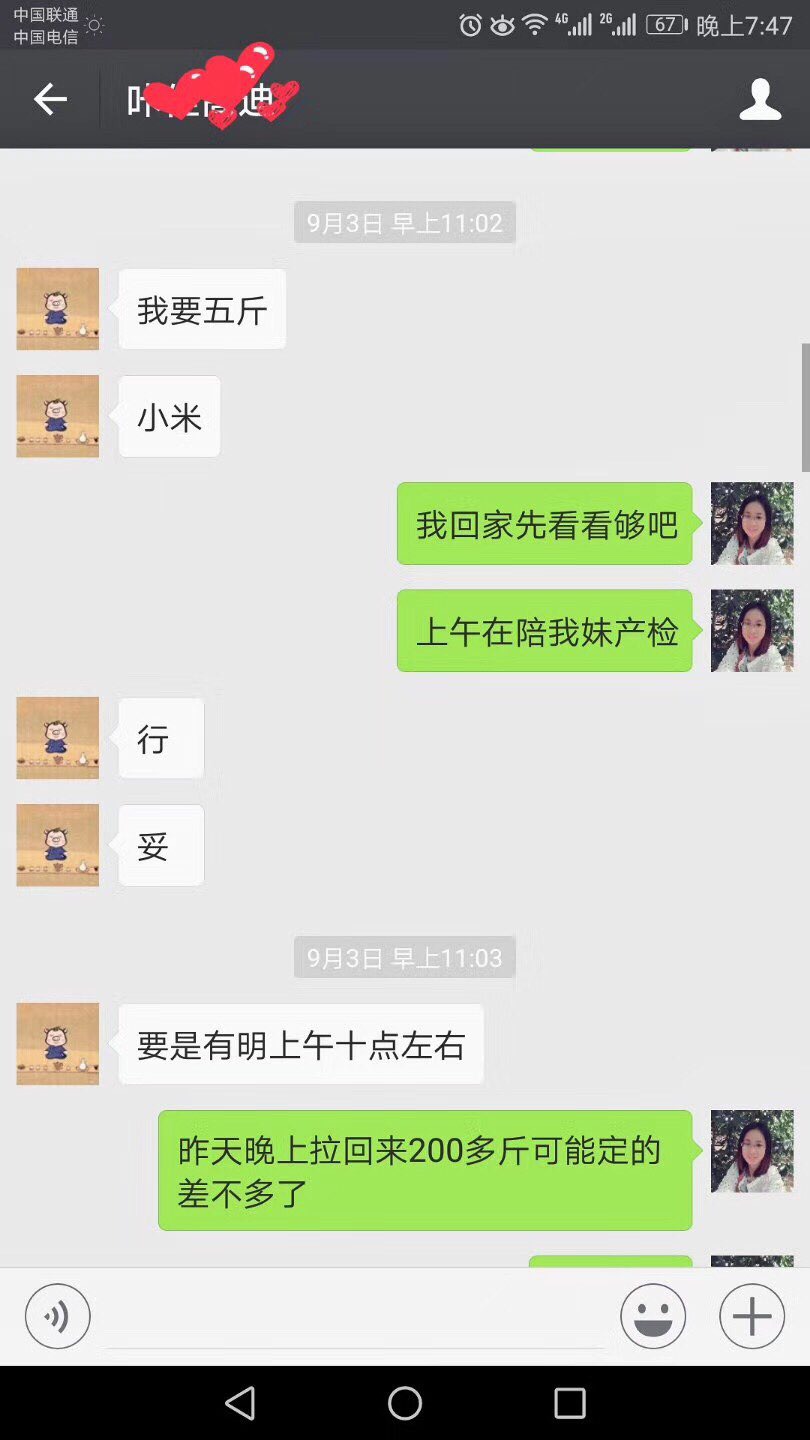Open recent apps from navigation bar
The image size is (810, 1440).
tap(569, 1403)
